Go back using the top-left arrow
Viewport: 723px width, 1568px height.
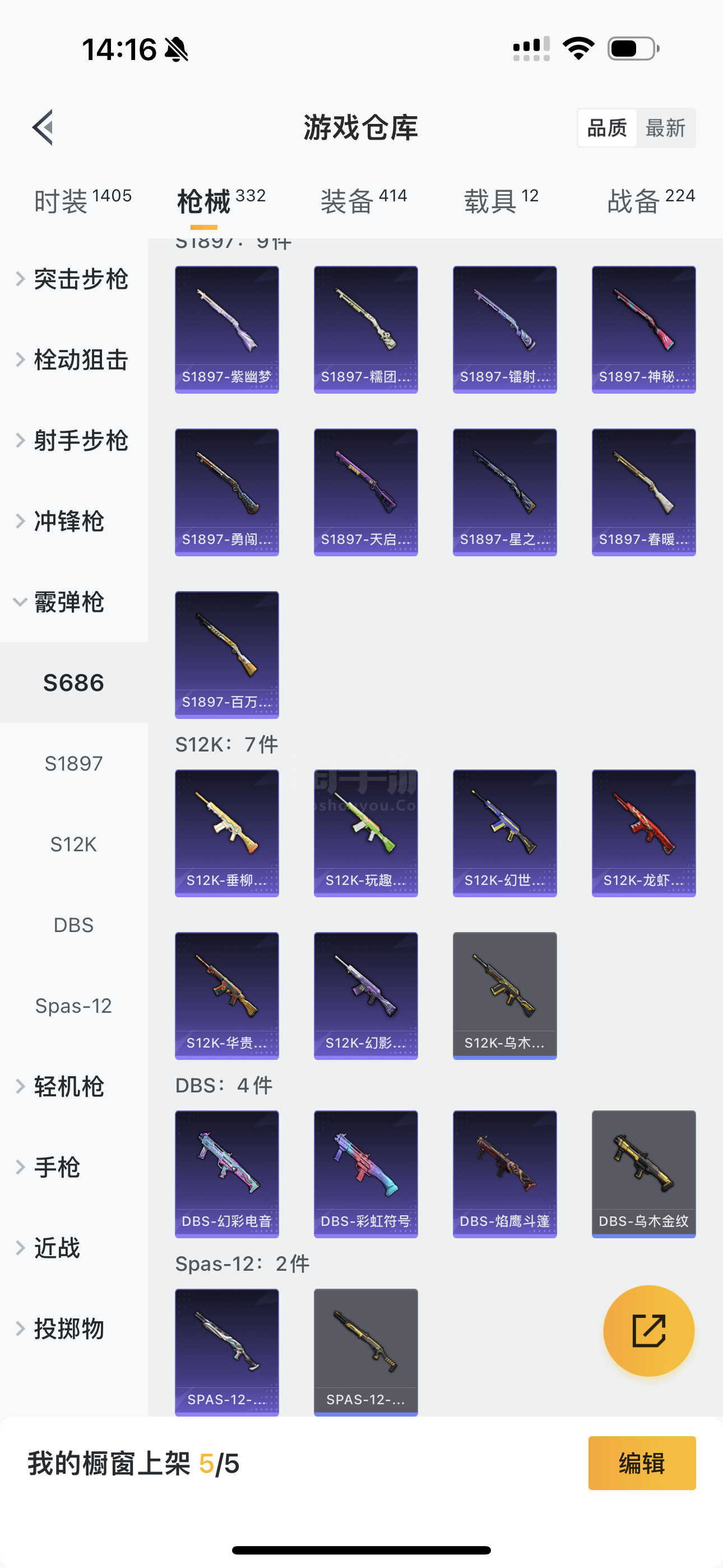[x=43, y=128]
